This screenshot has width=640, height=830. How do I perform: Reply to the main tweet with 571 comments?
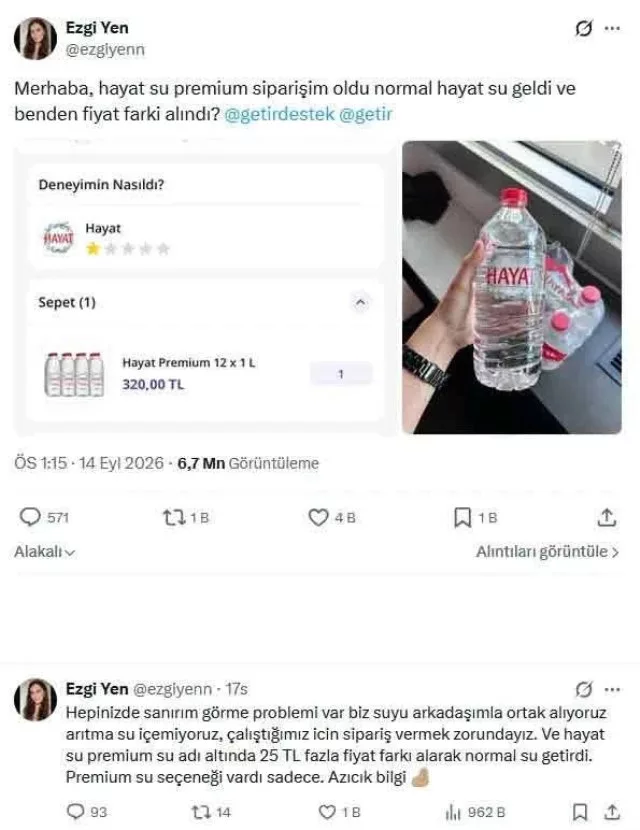pos(44,517)
